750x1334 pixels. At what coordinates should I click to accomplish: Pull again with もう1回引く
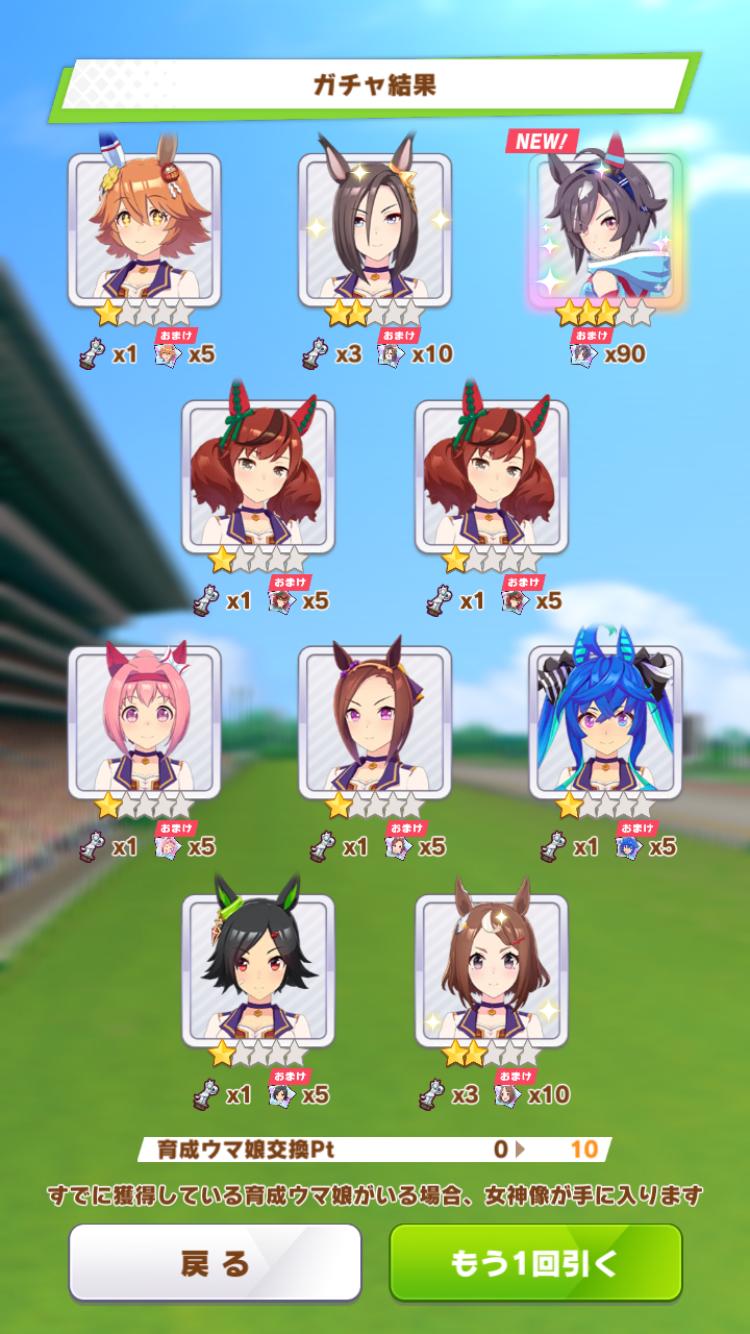(x=535, y=1262)
